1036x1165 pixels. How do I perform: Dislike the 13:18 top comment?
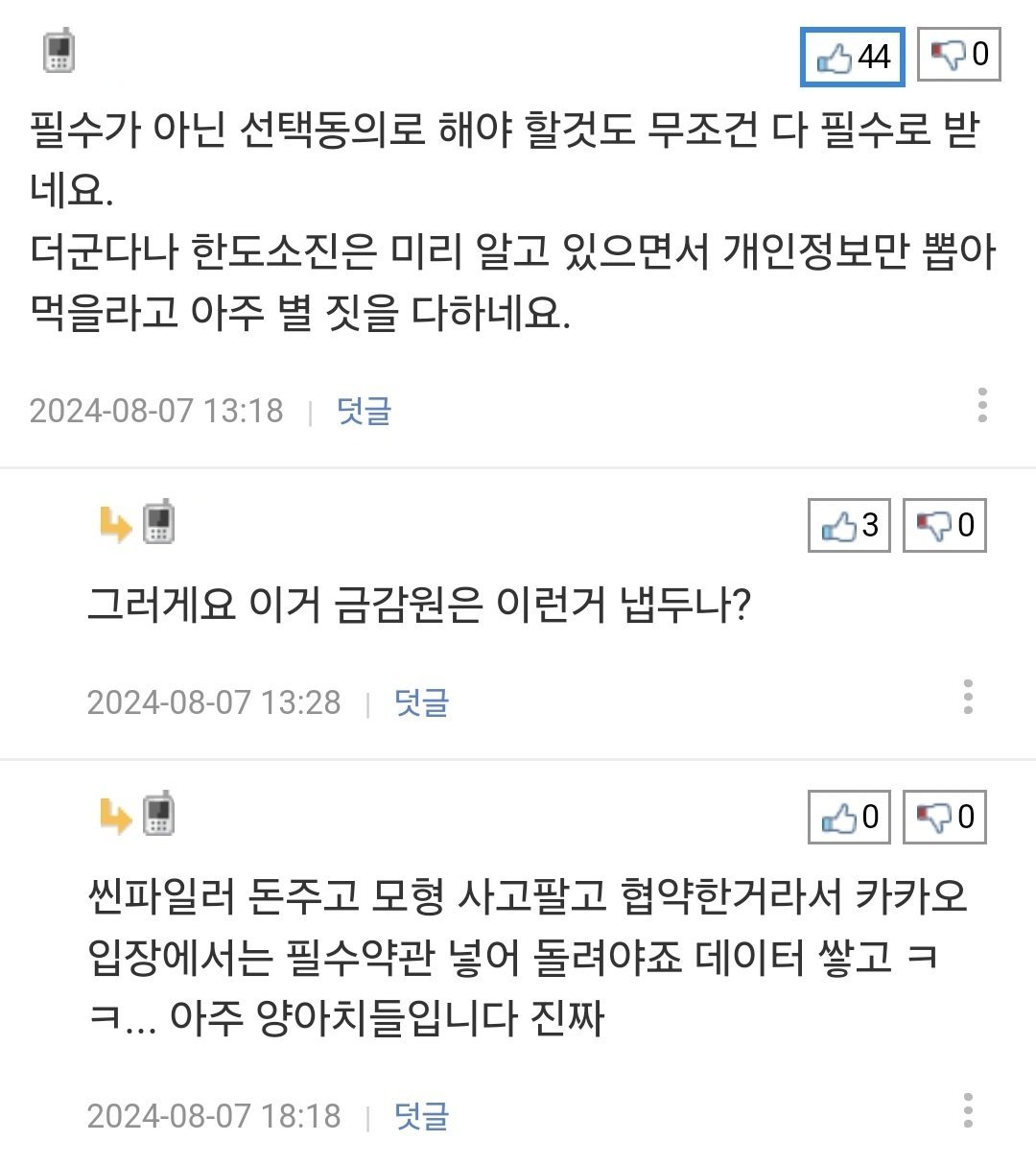[959, 55]
